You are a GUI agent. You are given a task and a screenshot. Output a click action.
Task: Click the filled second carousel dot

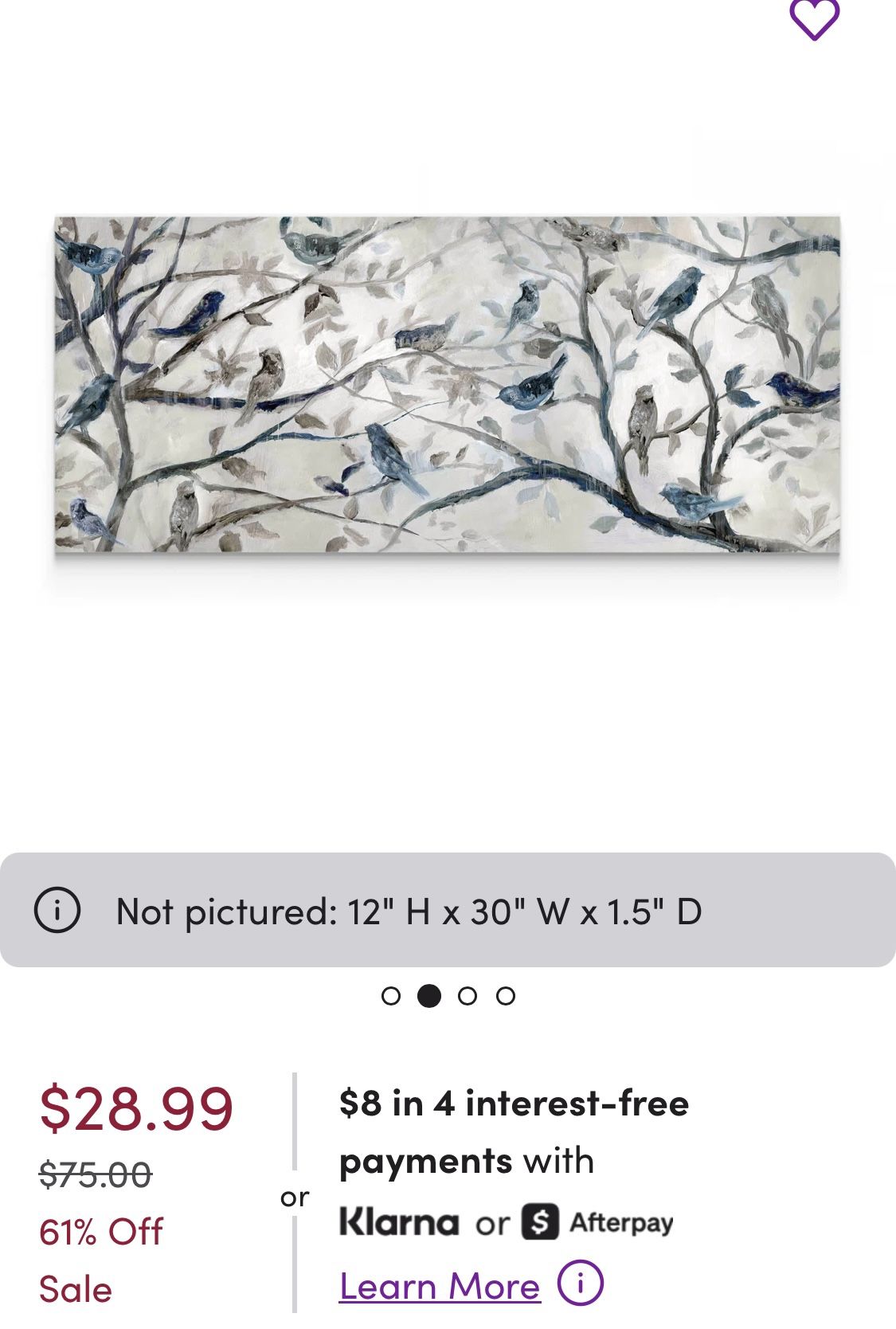(x=431, y=995)
